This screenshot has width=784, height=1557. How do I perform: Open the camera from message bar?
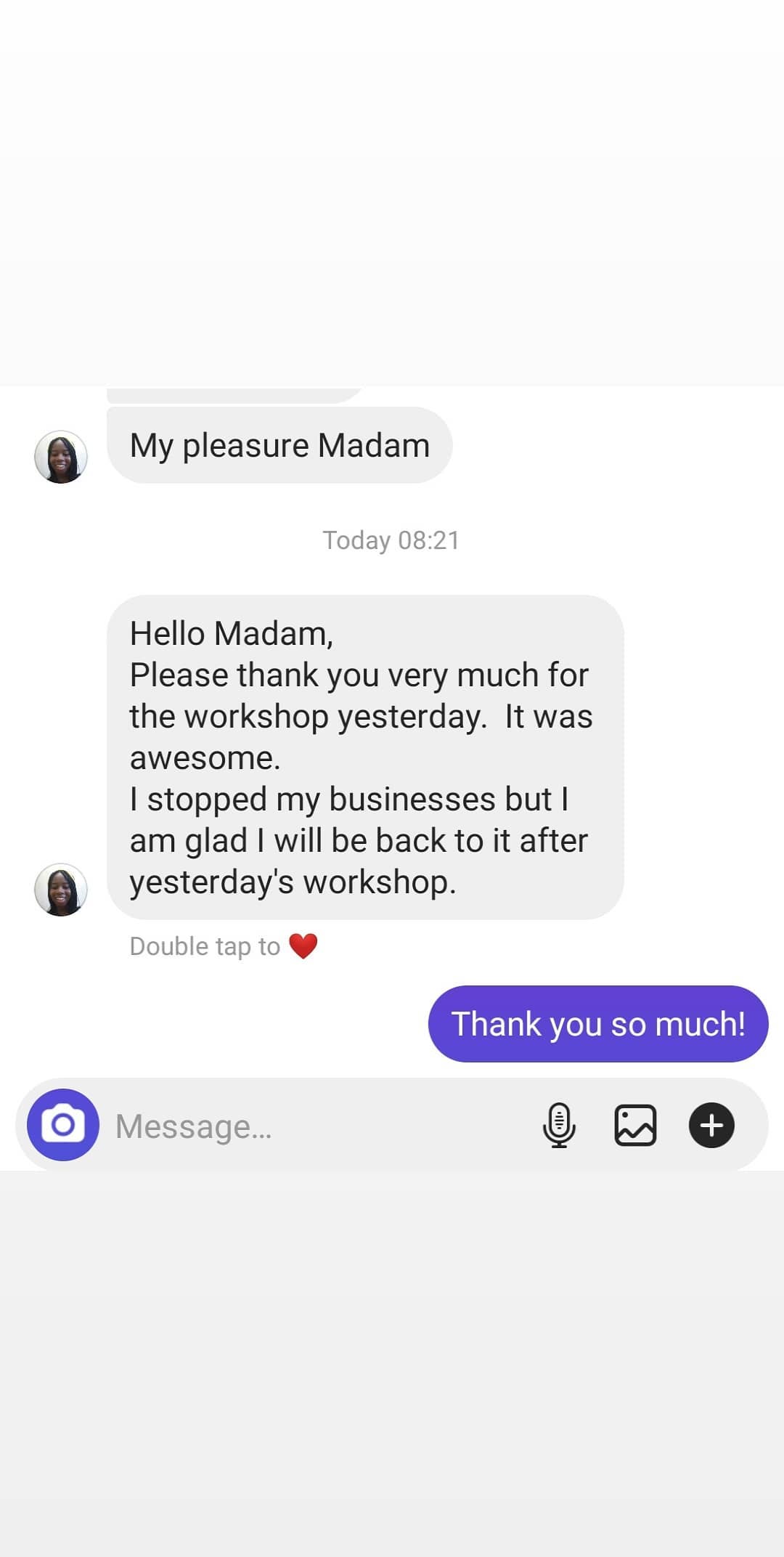tap(63, 1125)
